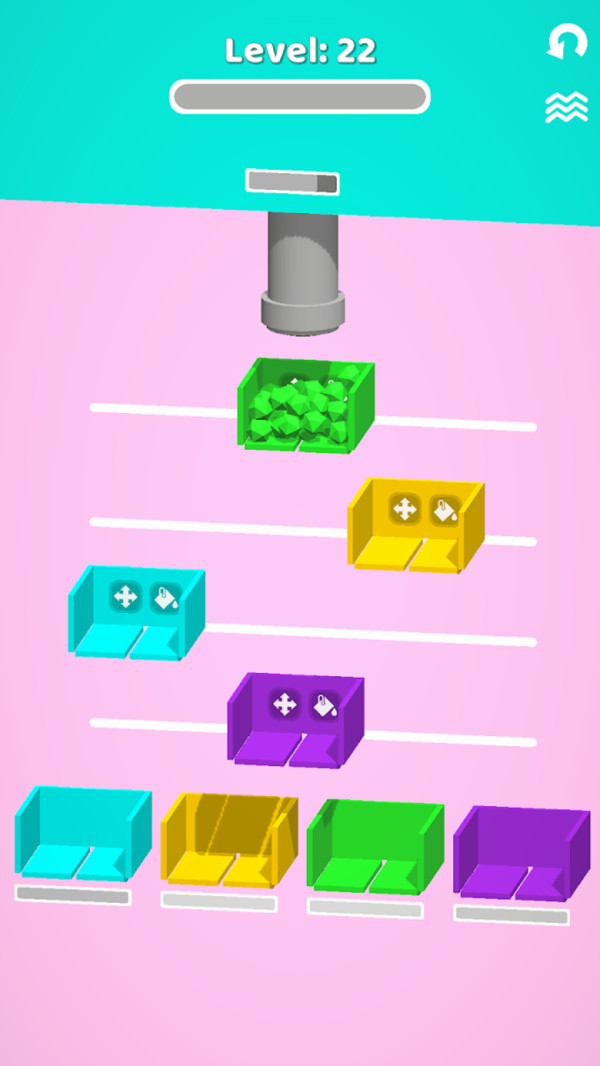Tap the move arrows on the cyan sliding box
The image size is (600, 1066).
pyautogui.click(x=125, y=597)
